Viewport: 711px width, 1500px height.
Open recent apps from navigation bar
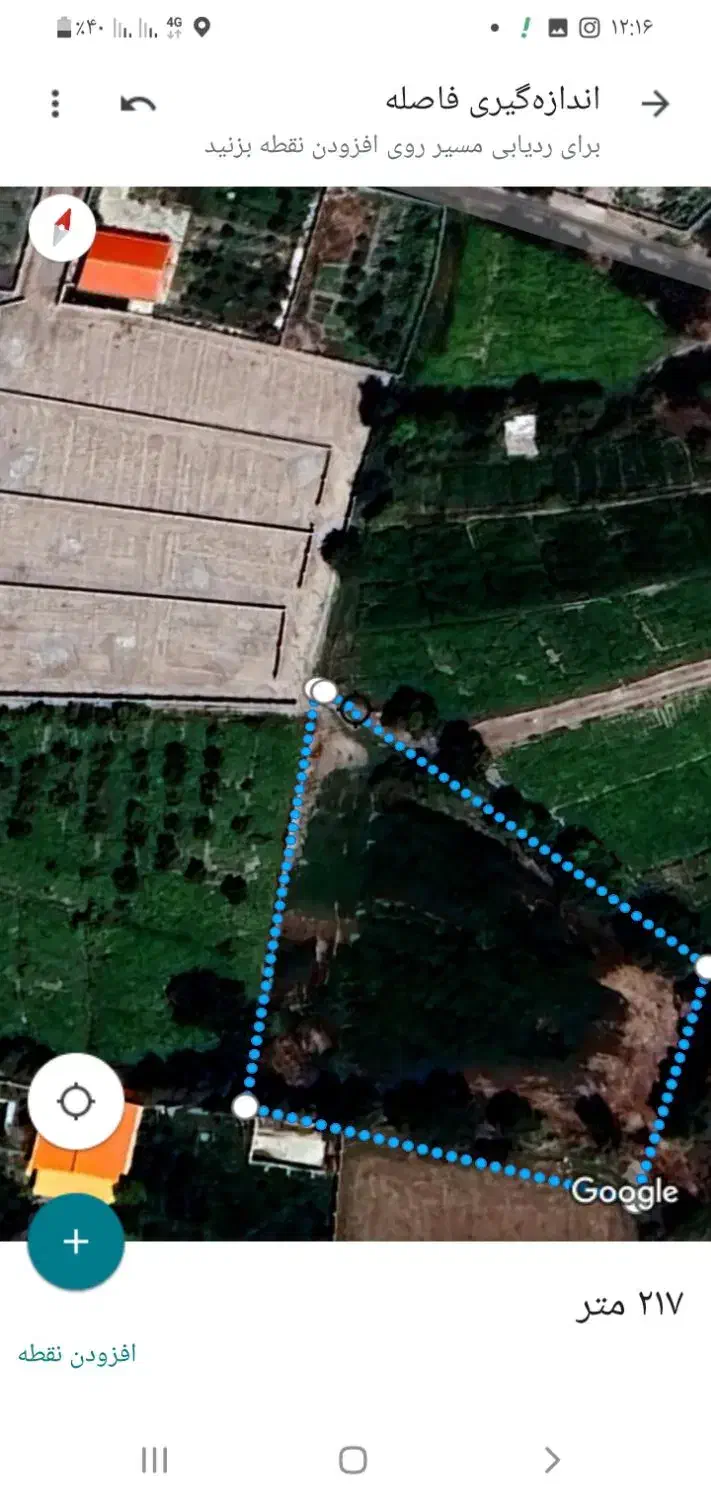tap(154, 1460)
